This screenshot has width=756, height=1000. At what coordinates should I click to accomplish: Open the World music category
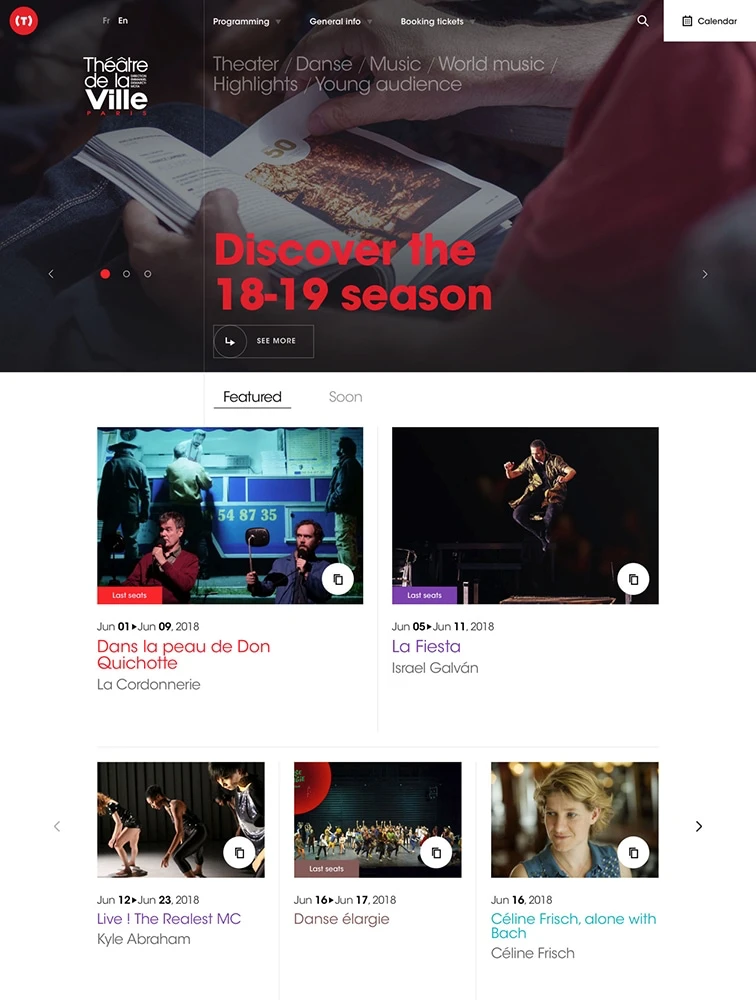pos(491,64)
